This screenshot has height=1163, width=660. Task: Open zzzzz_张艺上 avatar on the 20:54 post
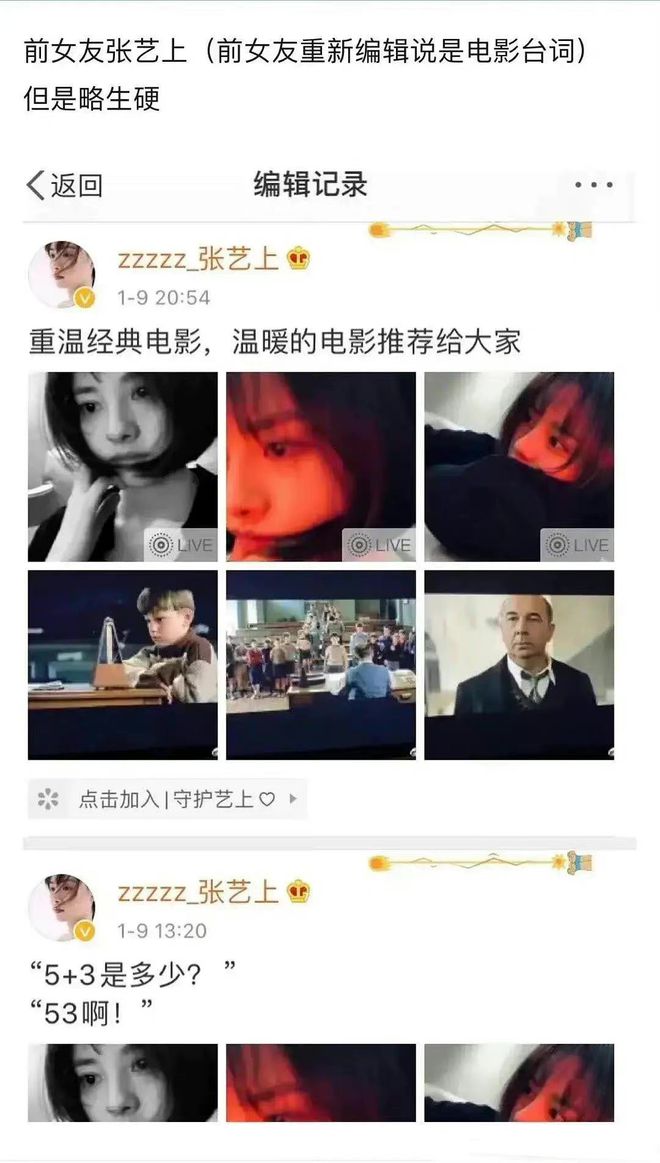click(62, 274)
